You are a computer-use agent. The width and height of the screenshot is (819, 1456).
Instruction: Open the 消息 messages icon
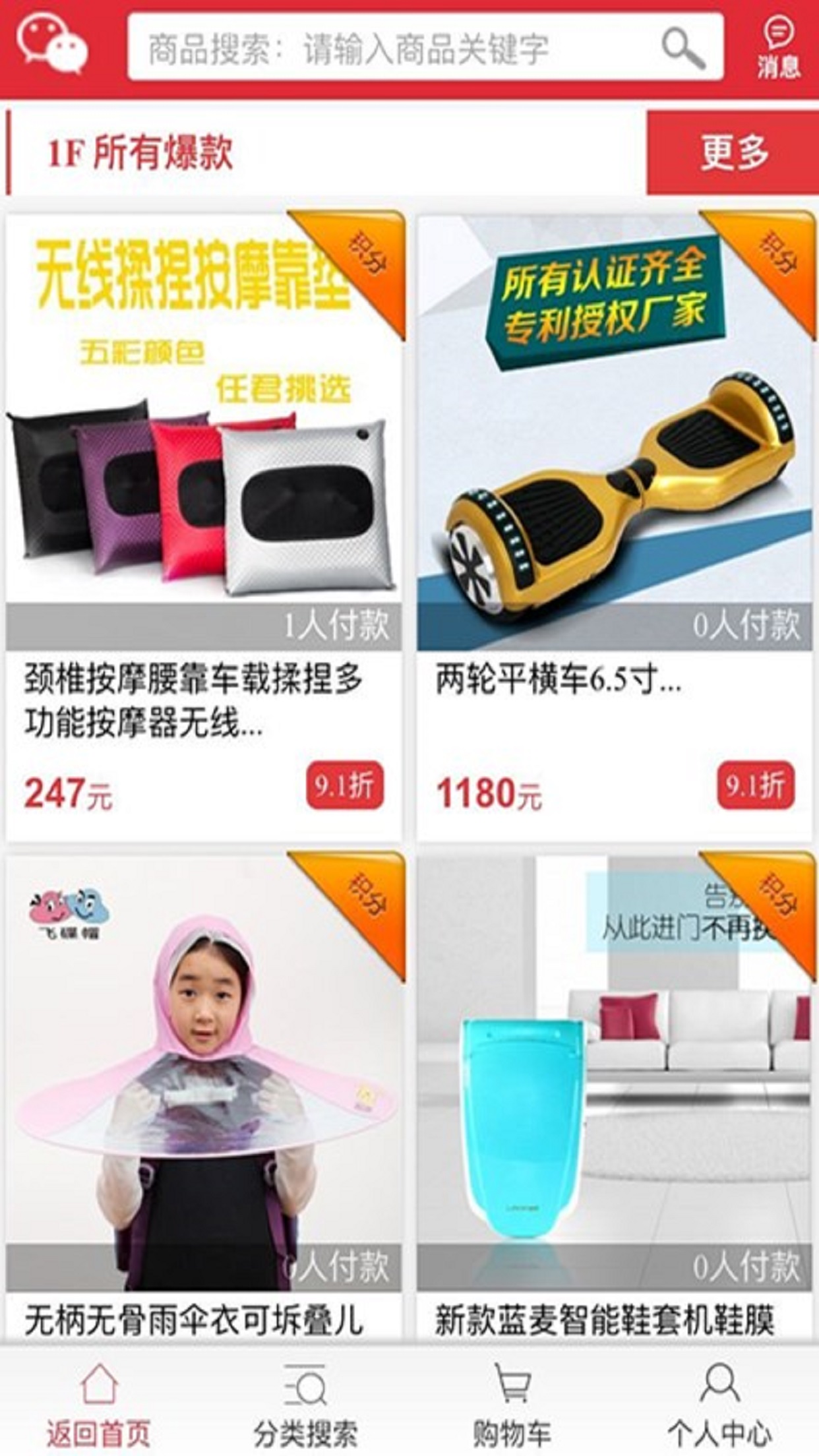[x=778, y=47]
